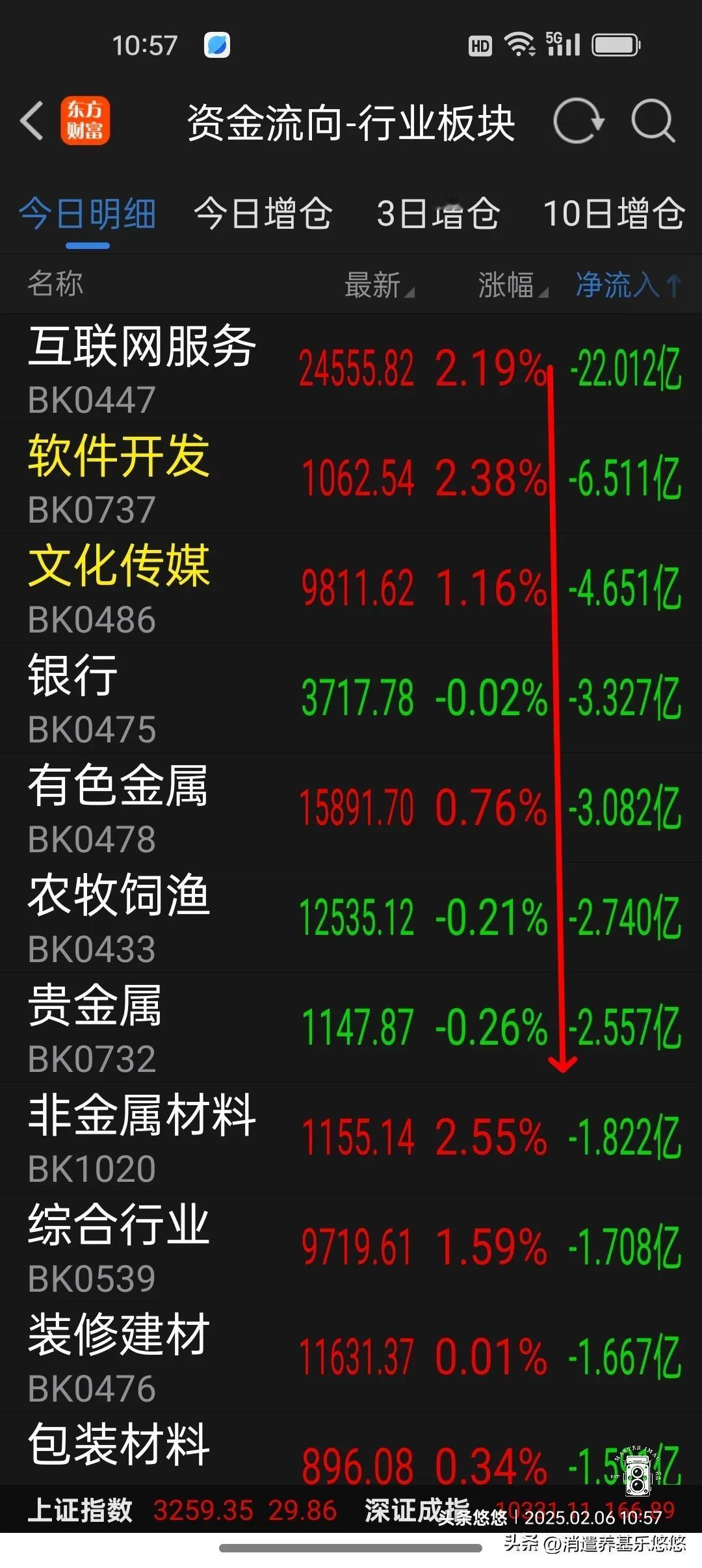Refresh the fund flow data

[577, 122]
